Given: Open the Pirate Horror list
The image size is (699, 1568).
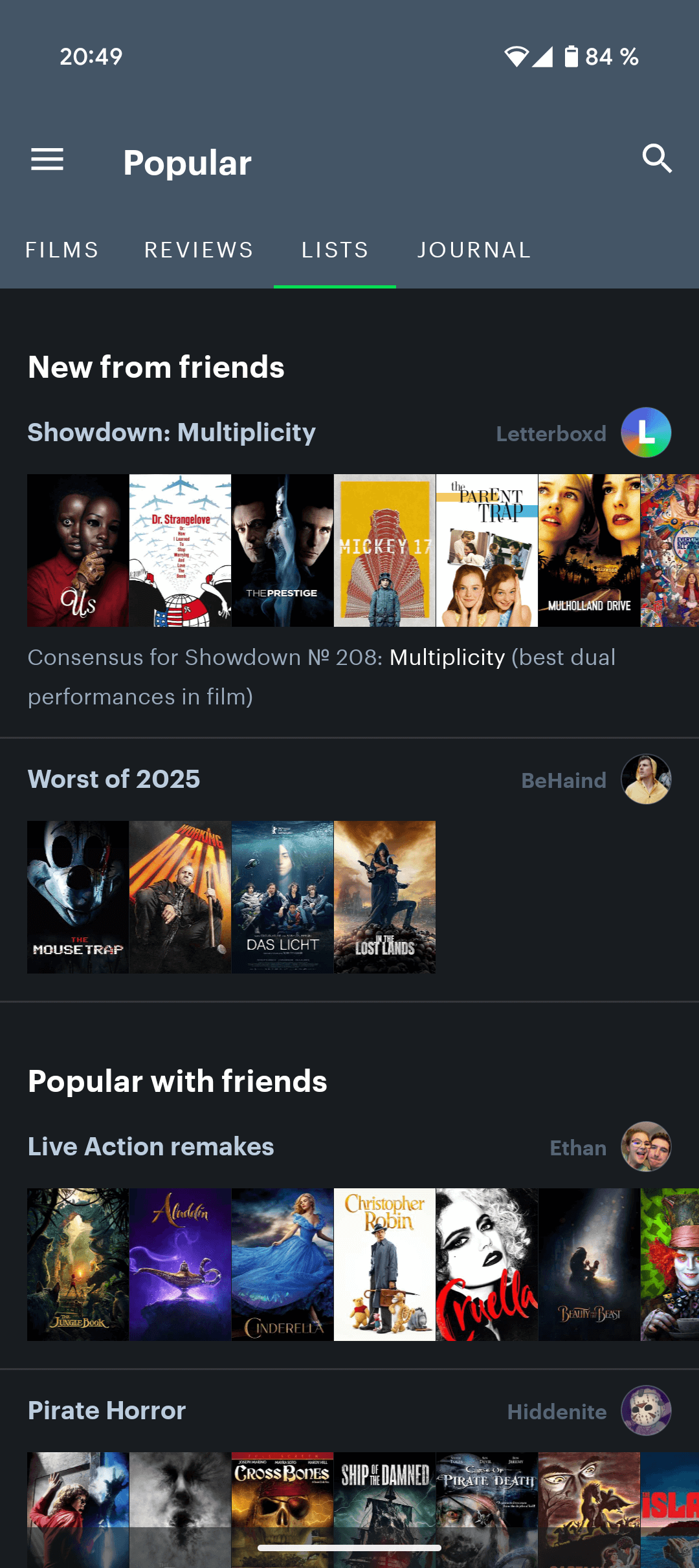Looking at the screenshot, I should 107,1410.
